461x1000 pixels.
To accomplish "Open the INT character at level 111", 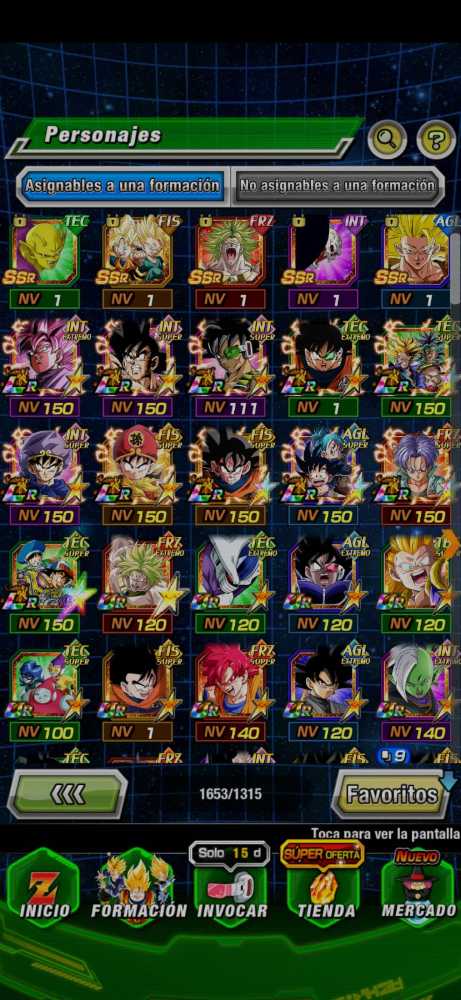I will tap(230, 368).
